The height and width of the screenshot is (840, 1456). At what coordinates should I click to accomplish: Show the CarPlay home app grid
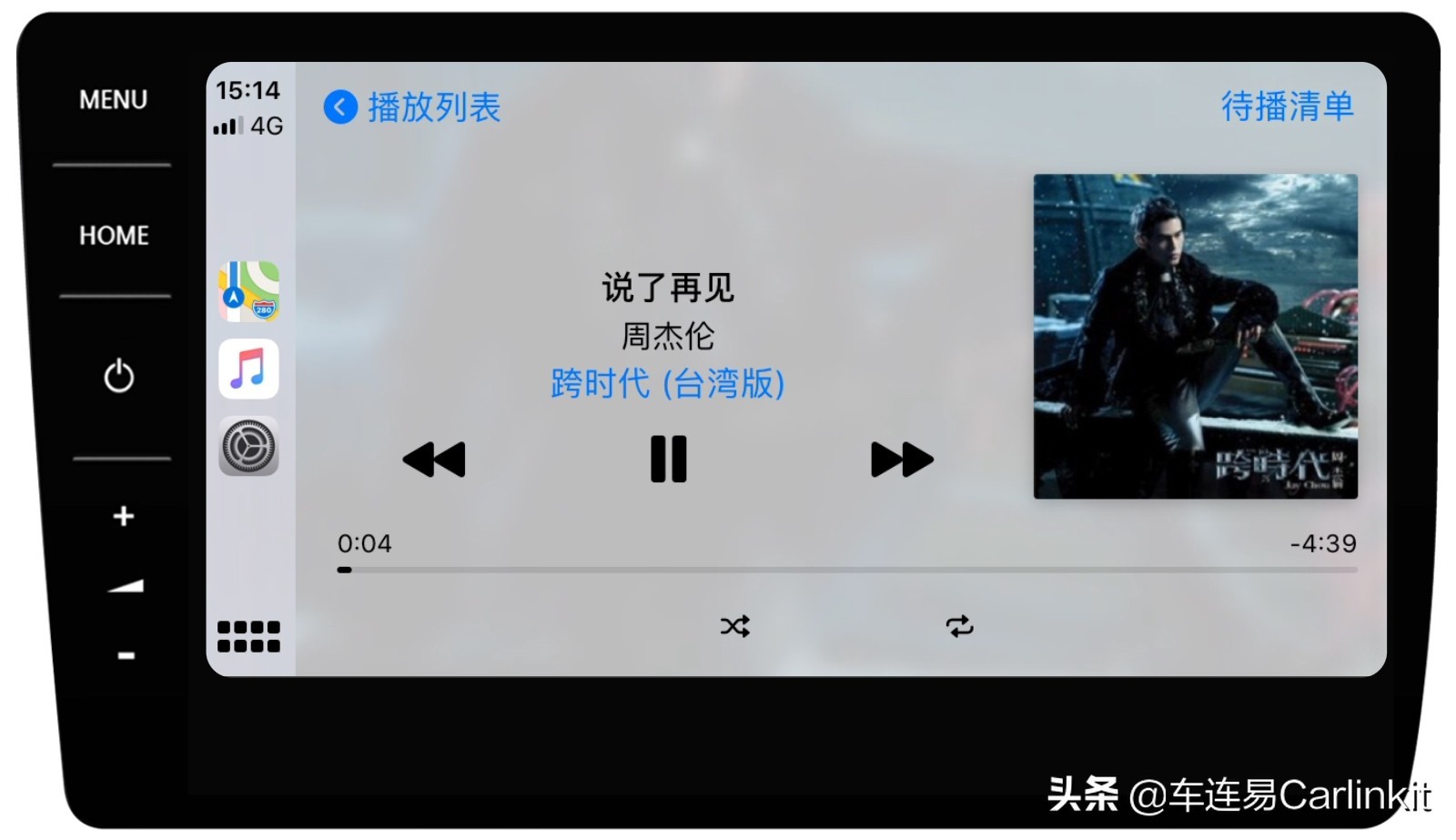click(x=248, y=636)
